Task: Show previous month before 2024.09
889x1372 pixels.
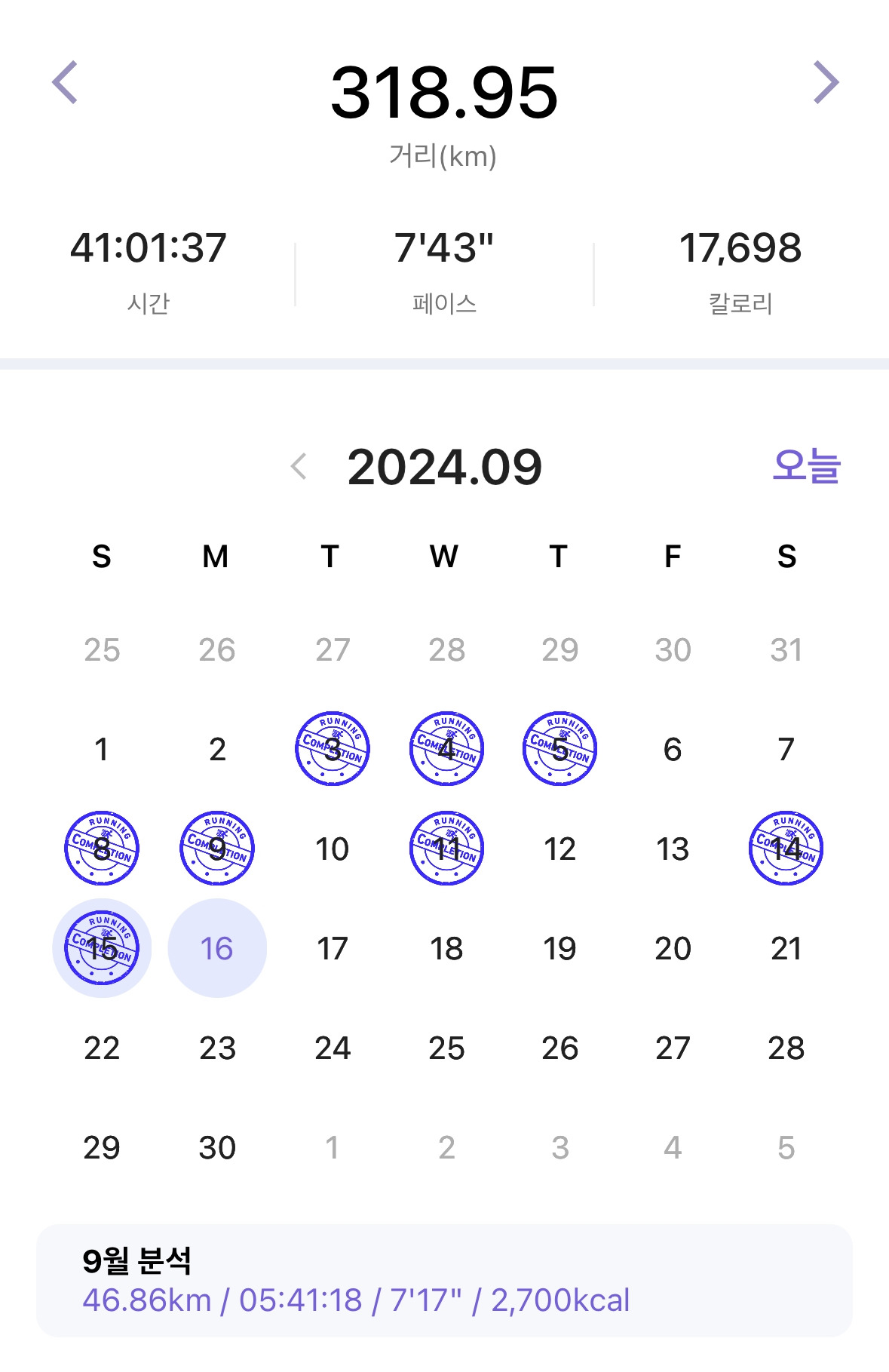Action: (x=299, y=466)
